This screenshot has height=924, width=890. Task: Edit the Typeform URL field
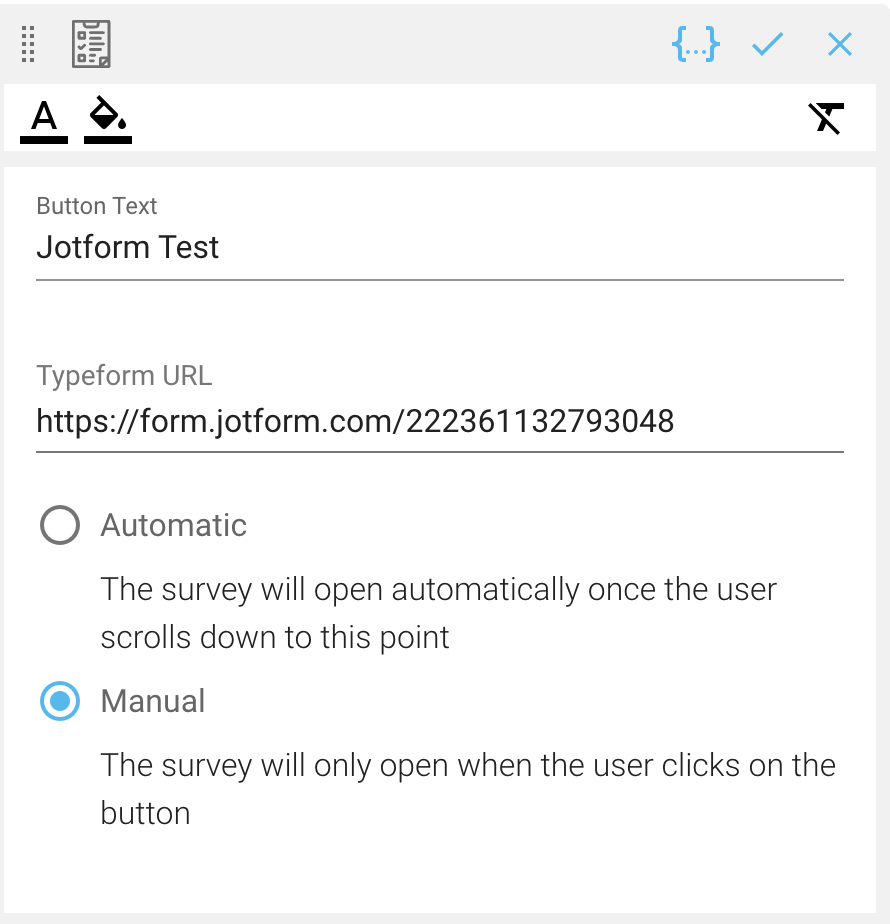pyautogui.click(x=439, y=421)
